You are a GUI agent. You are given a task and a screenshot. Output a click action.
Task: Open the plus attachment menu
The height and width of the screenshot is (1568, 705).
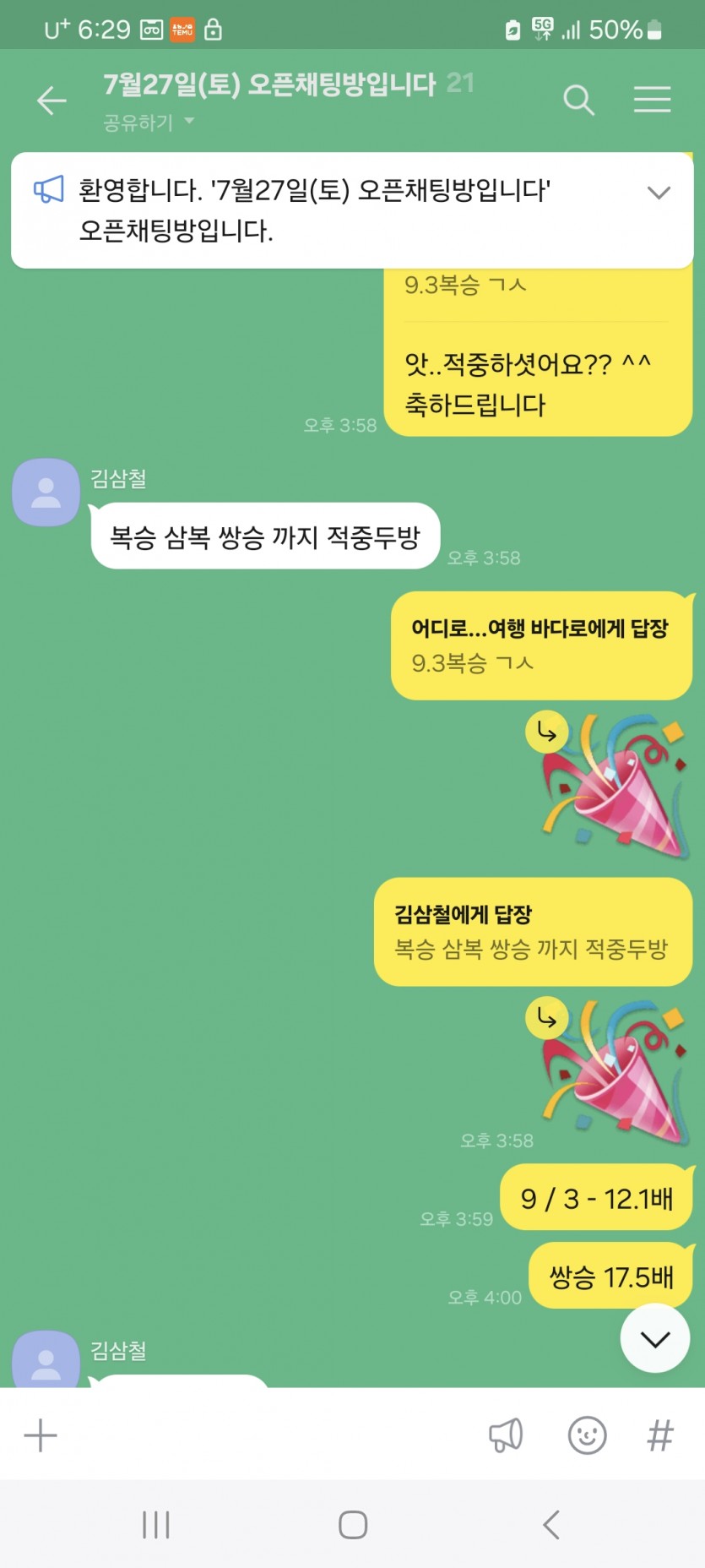[x=41, y=1435]
